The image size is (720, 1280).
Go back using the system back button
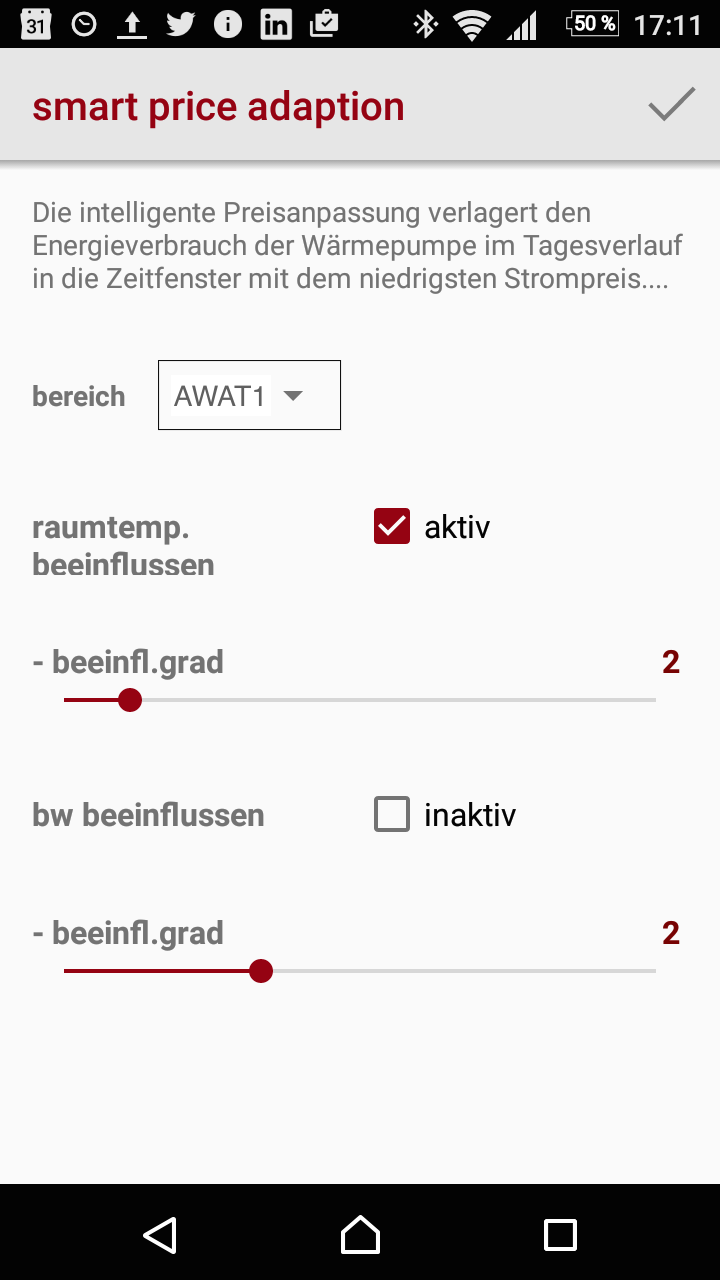[160, 1235]
